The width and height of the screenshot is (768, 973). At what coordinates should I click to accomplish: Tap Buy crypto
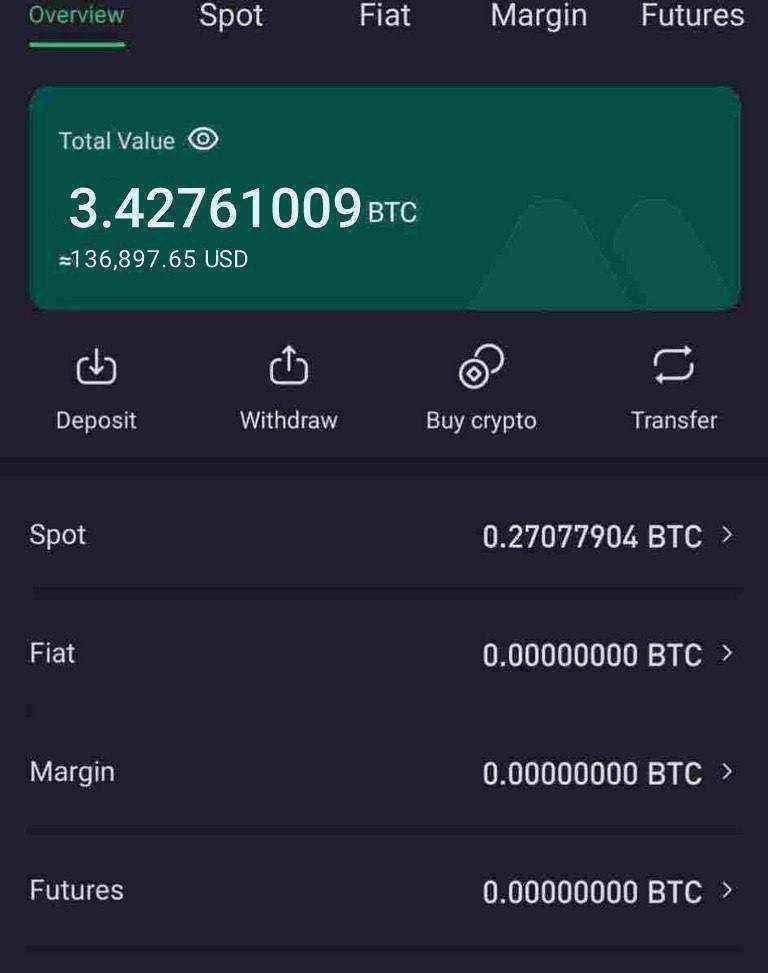[481, 387]
